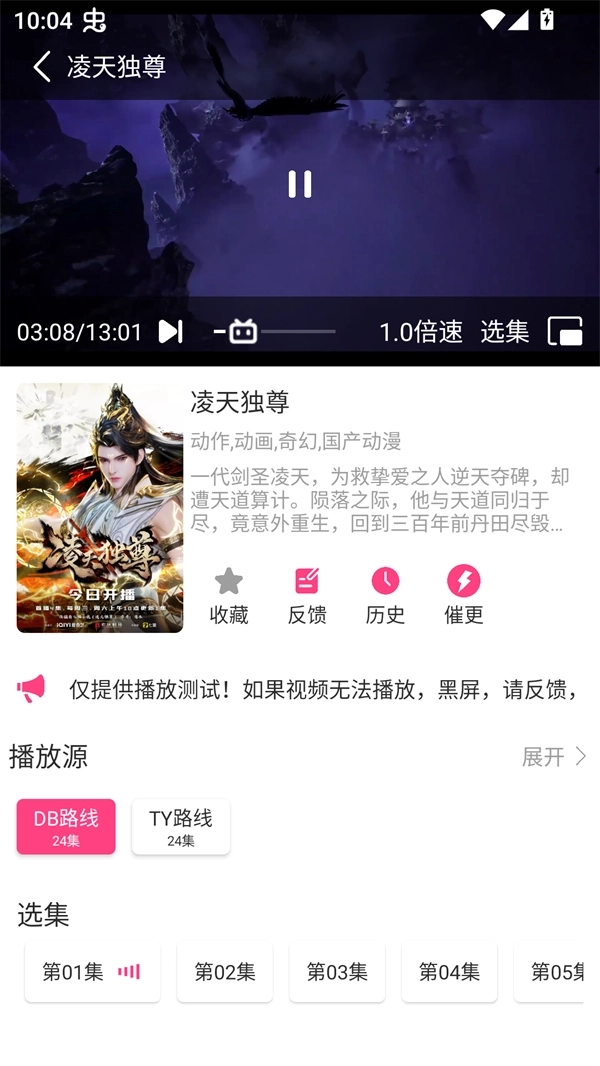Tap 催更 to request updates

click(463, 595)
